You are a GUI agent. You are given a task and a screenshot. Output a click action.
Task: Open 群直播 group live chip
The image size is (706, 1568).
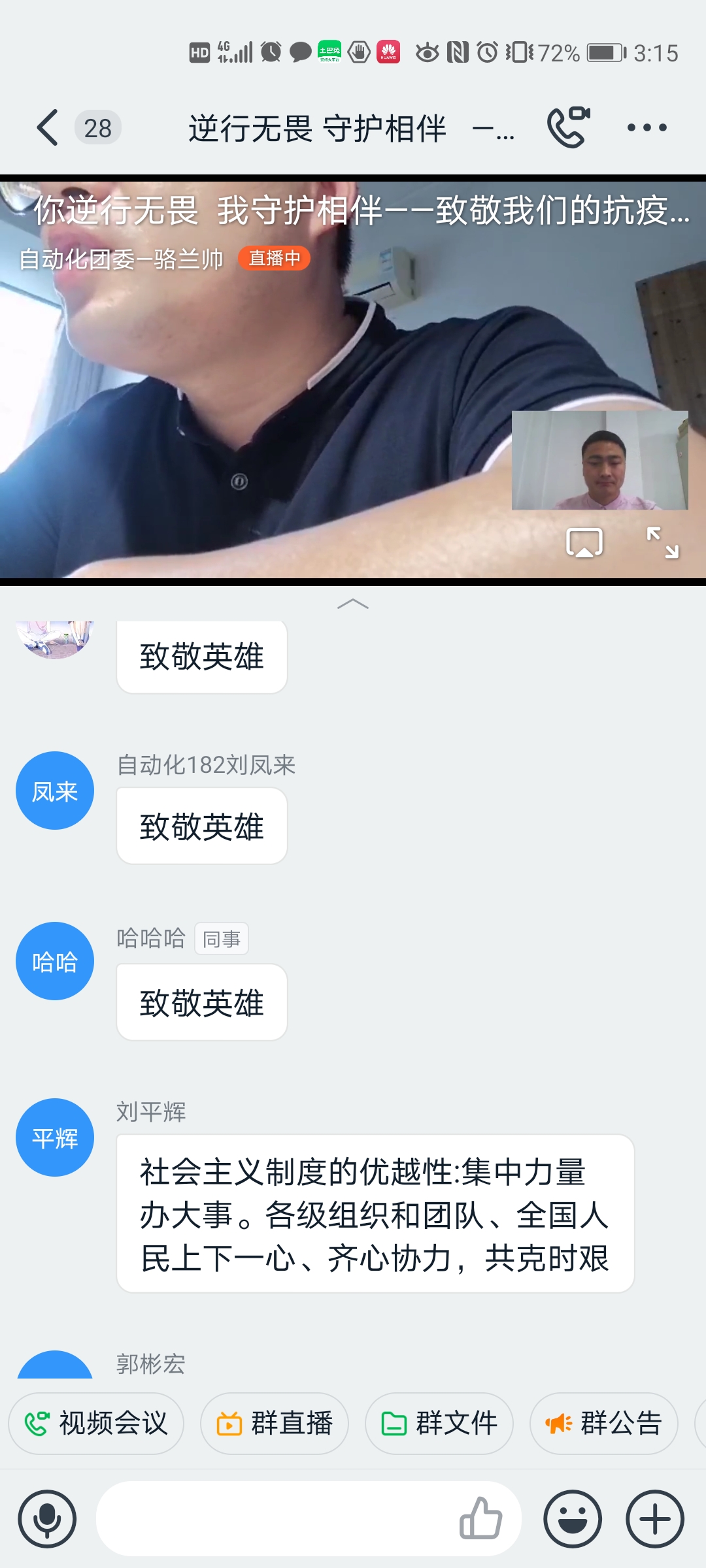275,1423
